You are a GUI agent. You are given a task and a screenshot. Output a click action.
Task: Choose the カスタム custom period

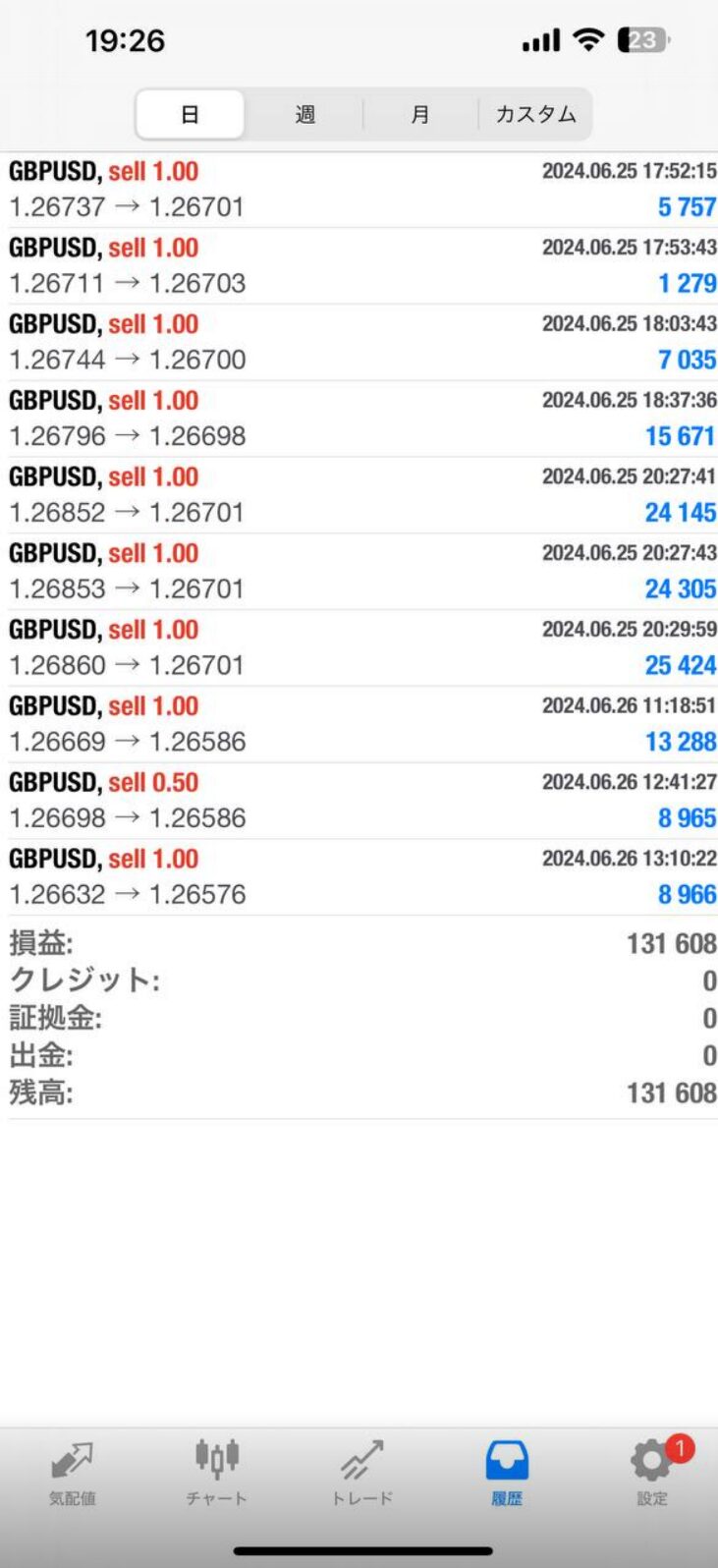(x=535, y=115)
